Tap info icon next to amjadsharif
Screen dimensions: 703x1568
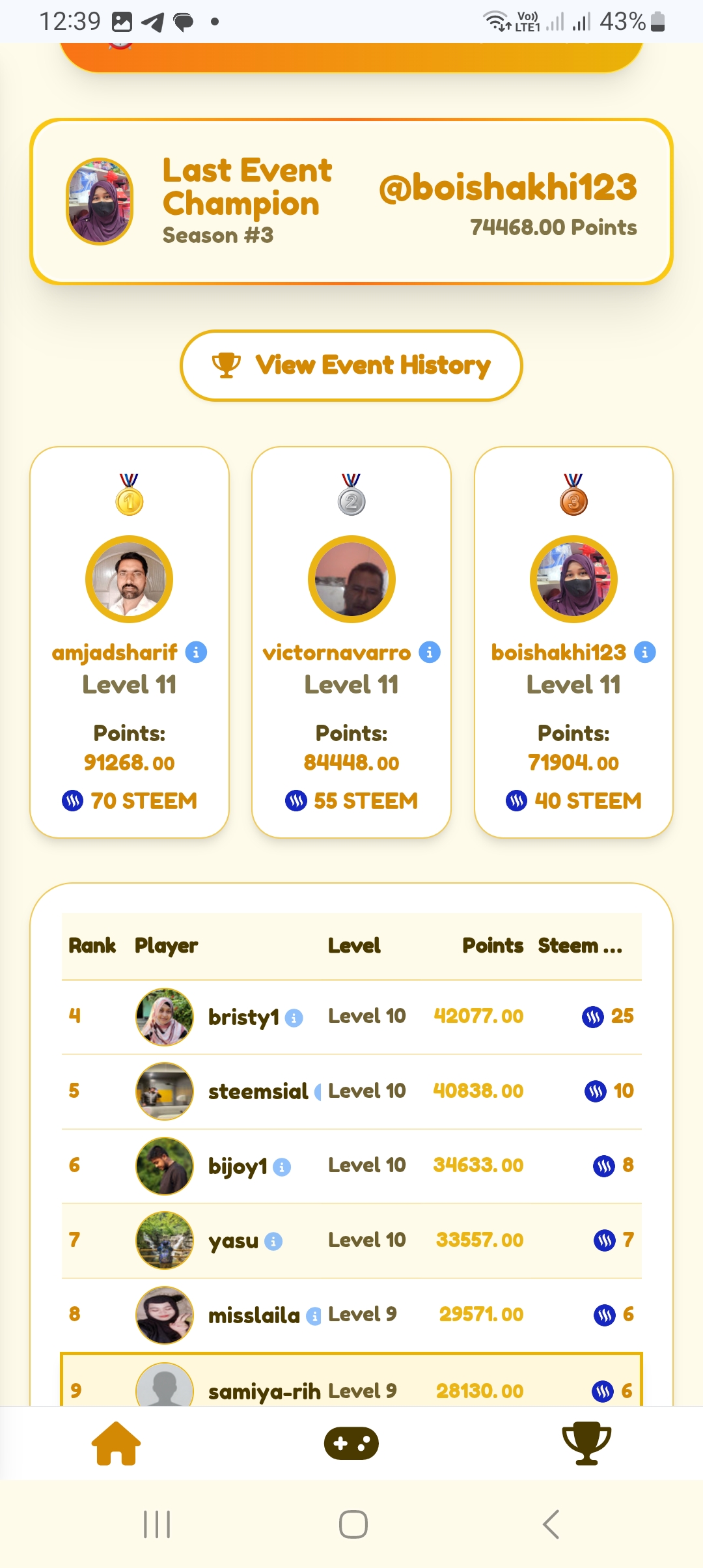click(196, 652)
